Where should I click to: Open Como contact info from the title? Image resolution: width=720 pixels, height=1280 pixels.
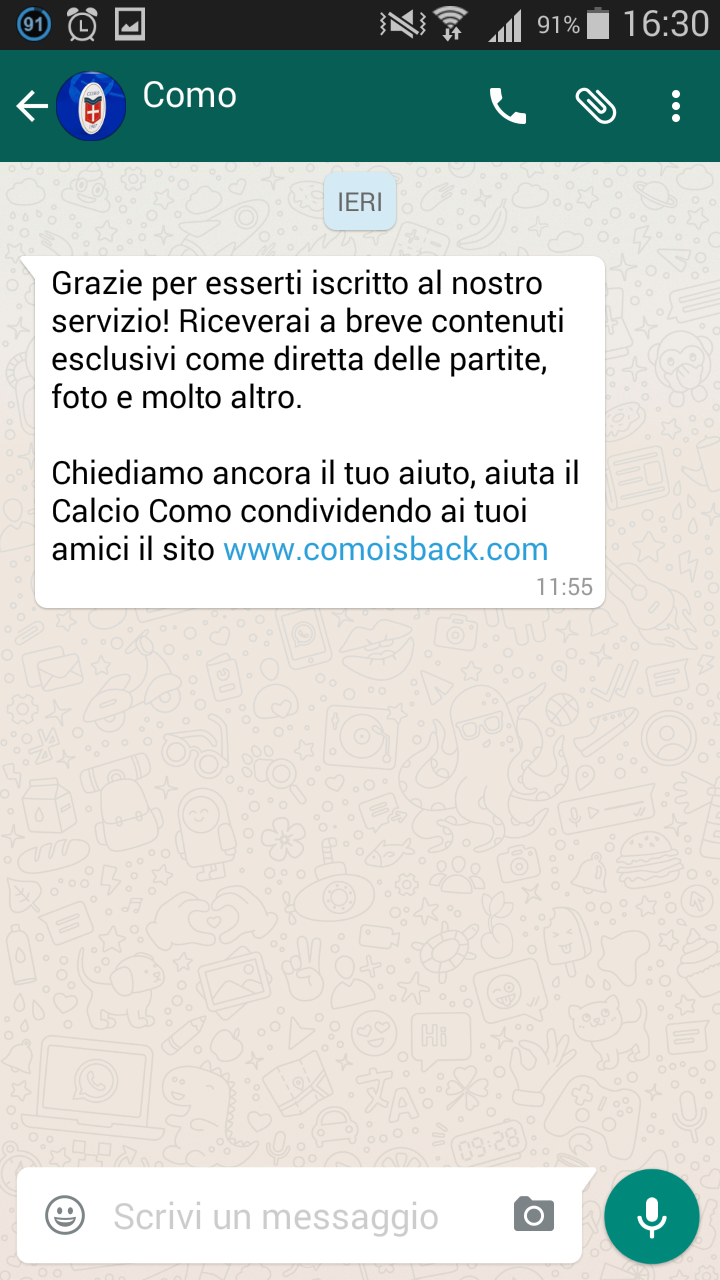(x=190, y=96)
